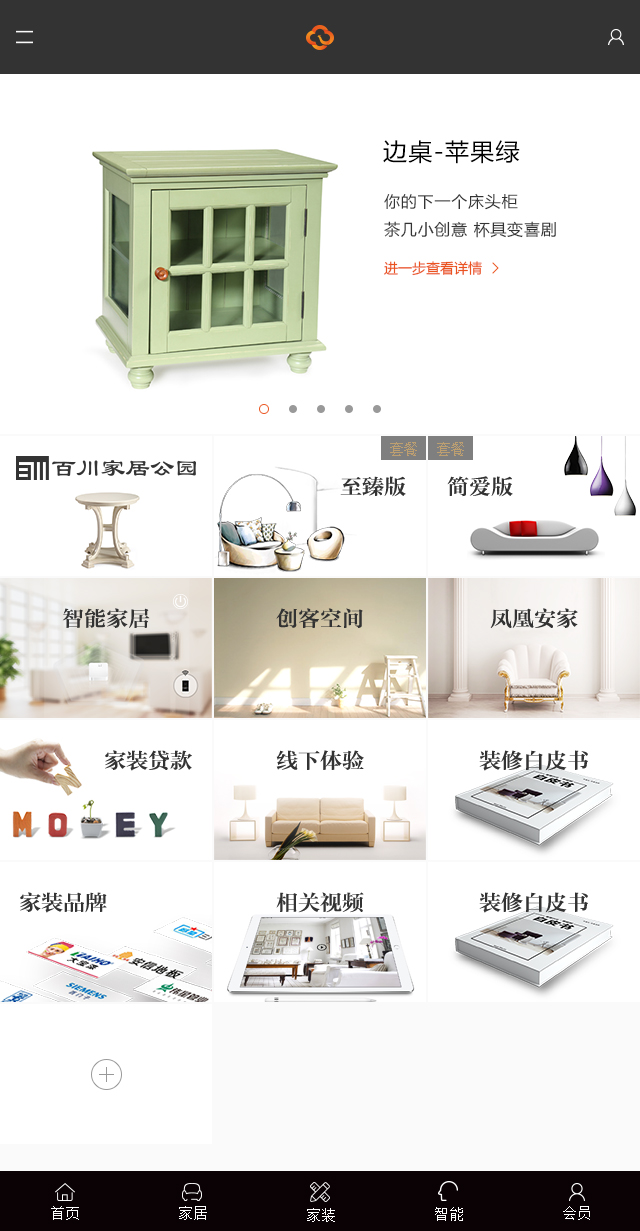This screenshot has width=640, height=1231.
Task: Switch to the 家装 tab
Action: tap(320, 1201)
